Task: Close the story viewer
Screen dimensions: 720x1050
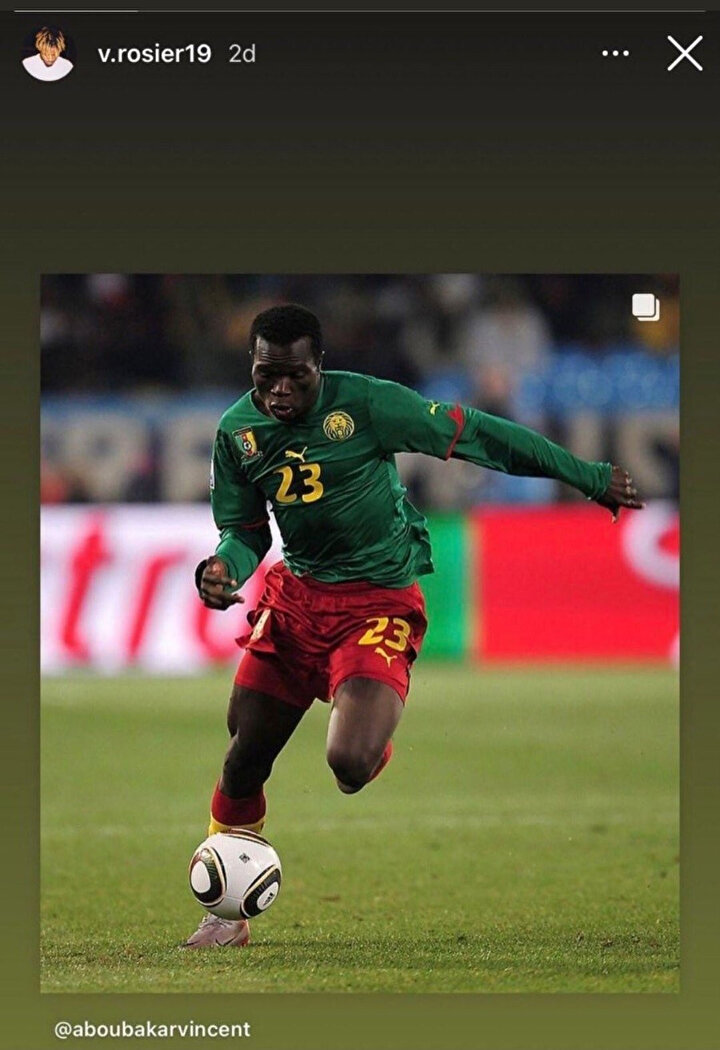Action: (x=685, y=53)
